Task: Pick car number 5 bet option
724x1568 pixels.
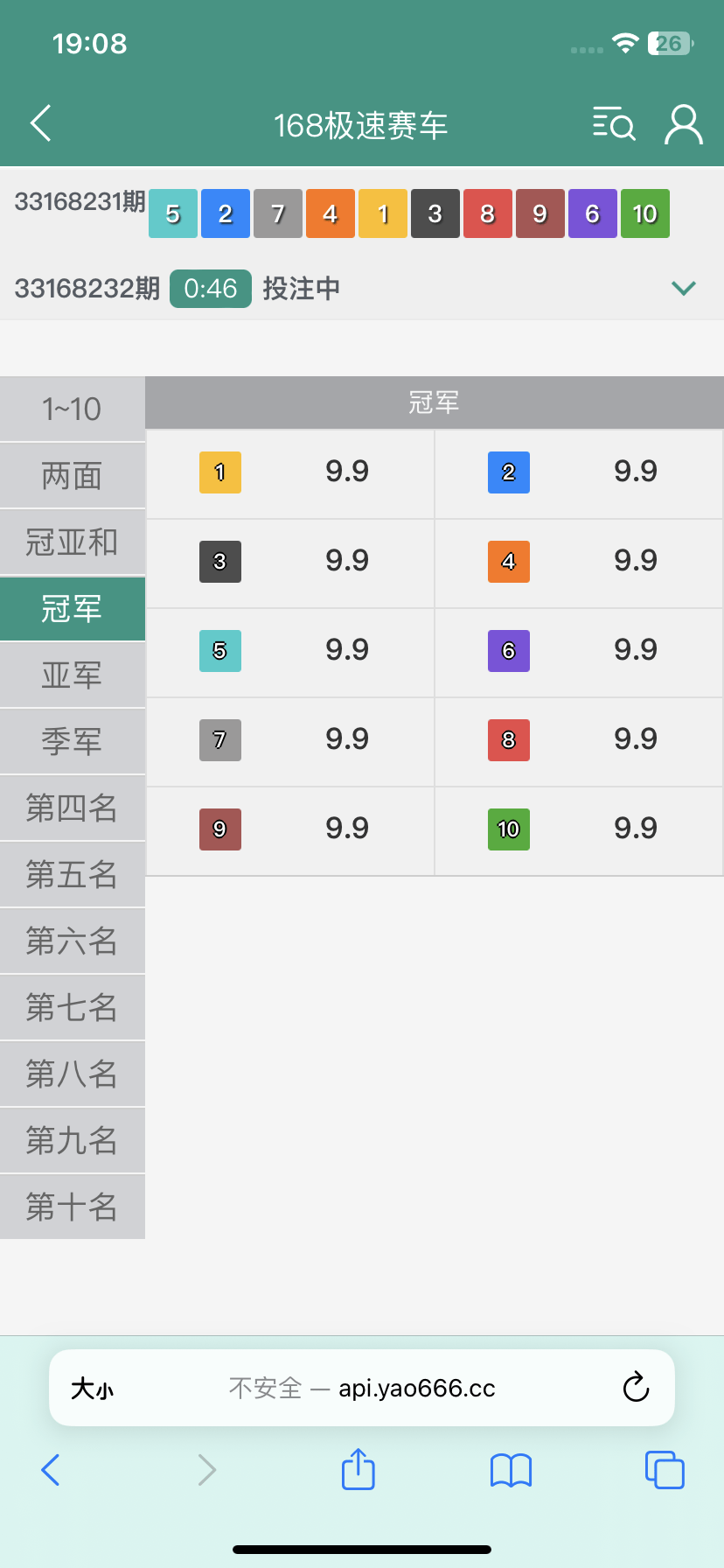Action: [x=290, y=652]
